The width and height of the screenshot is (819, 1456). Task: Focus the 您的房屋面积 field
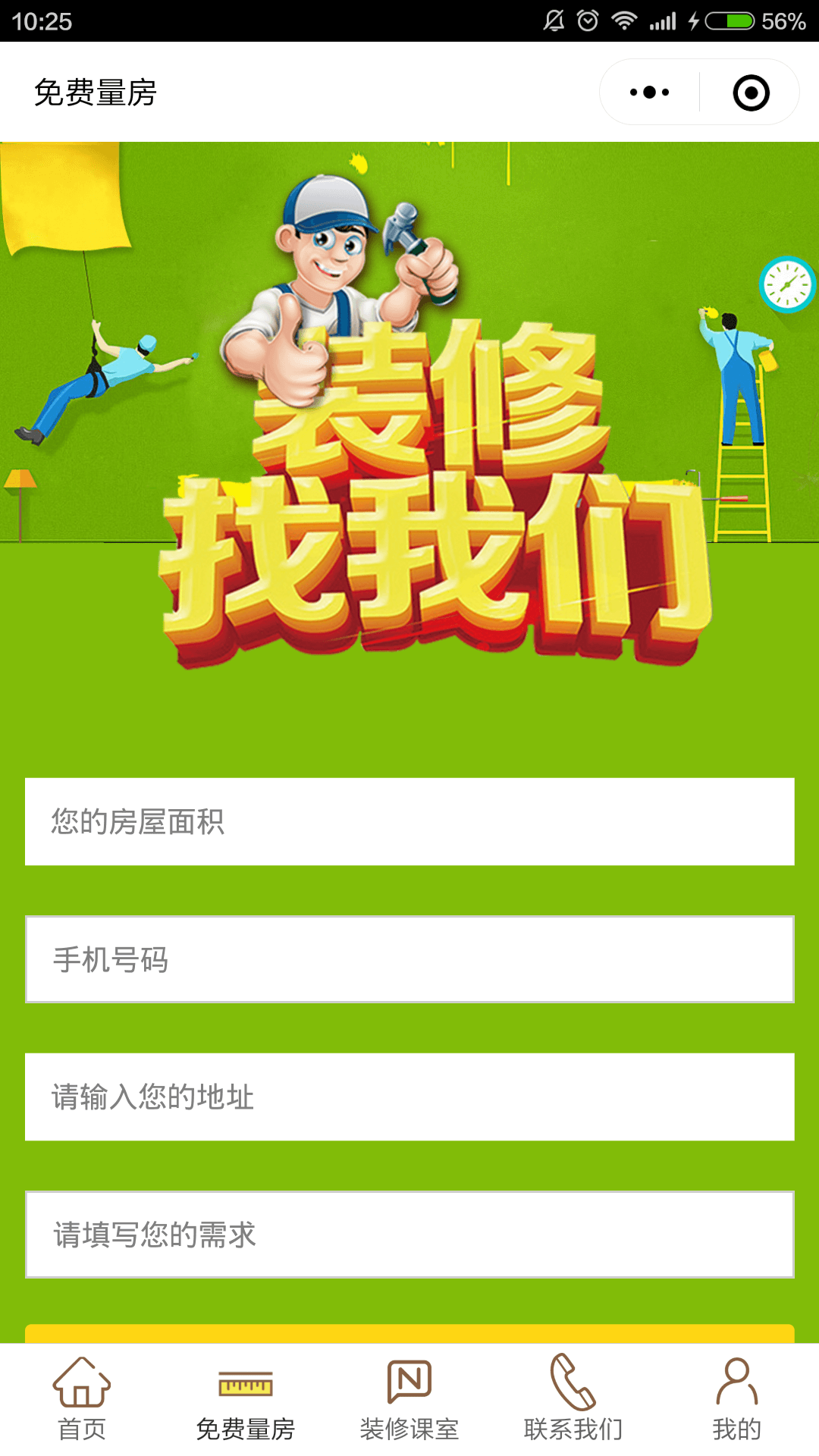[409, 821]
